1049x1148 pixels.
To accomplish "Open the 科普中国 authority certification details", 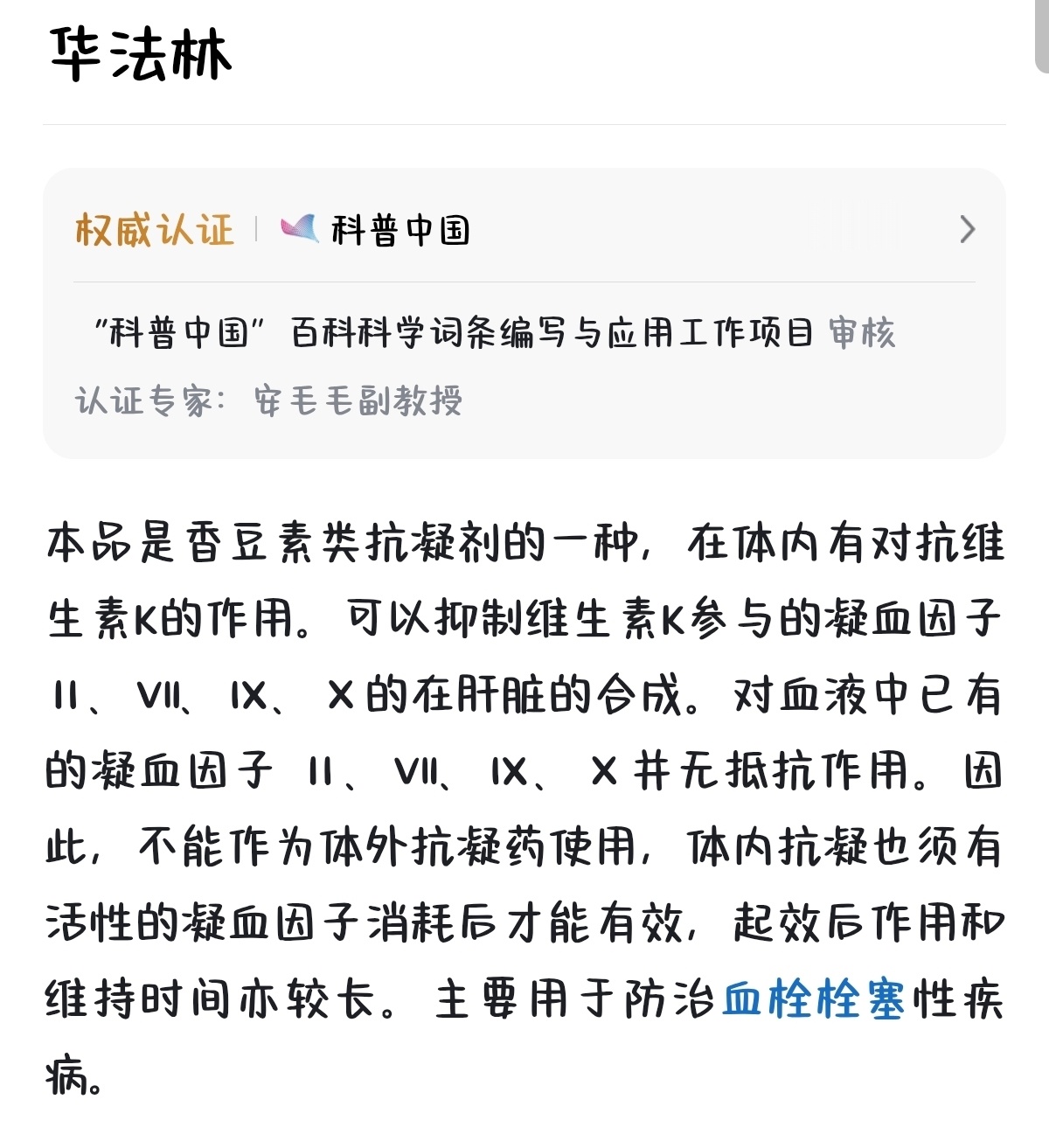I will point(524,230).
